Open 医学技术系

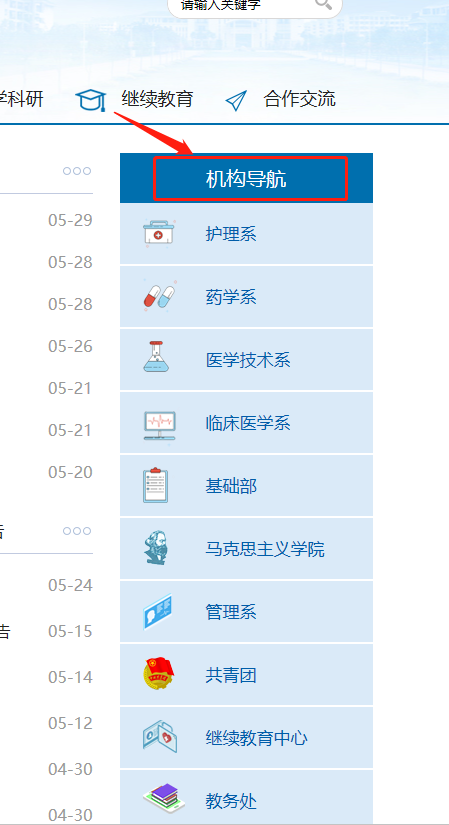coord(246,360)
